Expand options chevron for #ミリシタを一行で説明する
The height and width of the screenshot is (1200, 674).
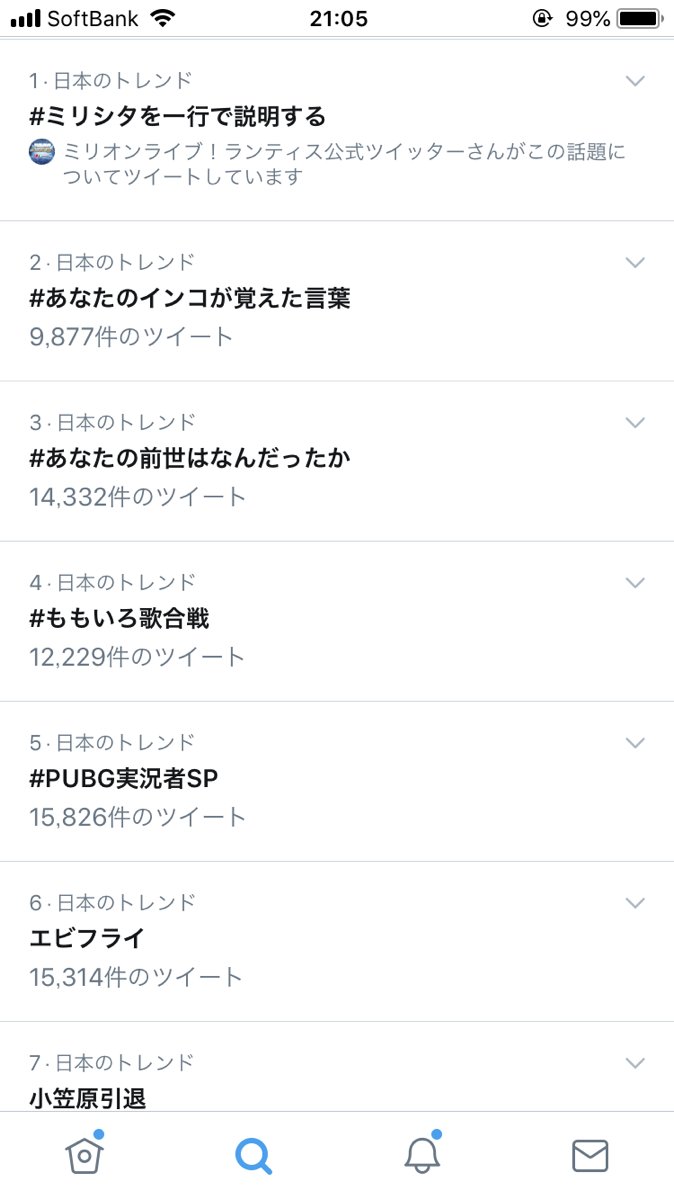635,81
